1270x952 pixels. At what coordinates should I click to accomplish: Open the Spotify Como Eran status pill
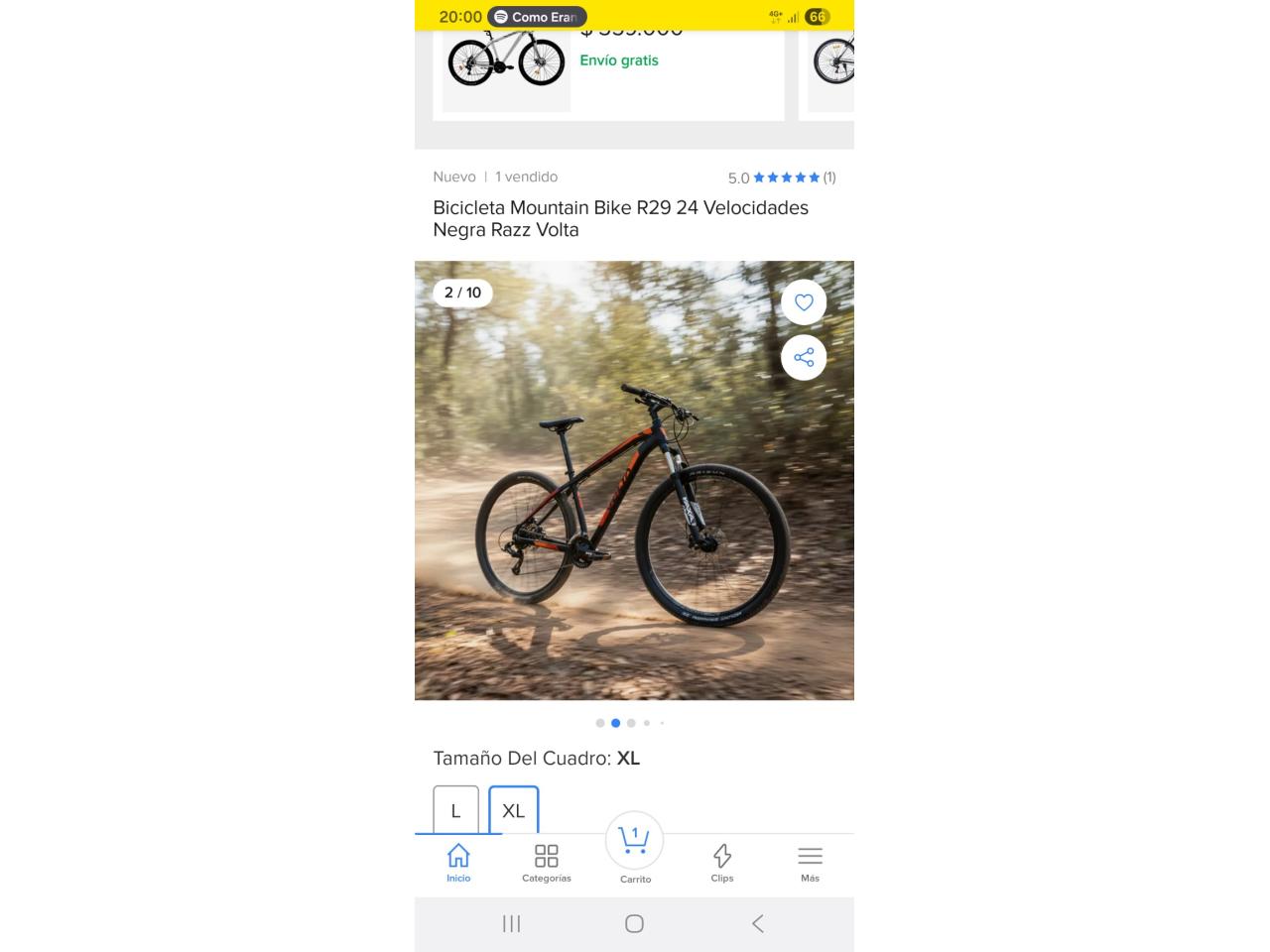click(537, 17)
